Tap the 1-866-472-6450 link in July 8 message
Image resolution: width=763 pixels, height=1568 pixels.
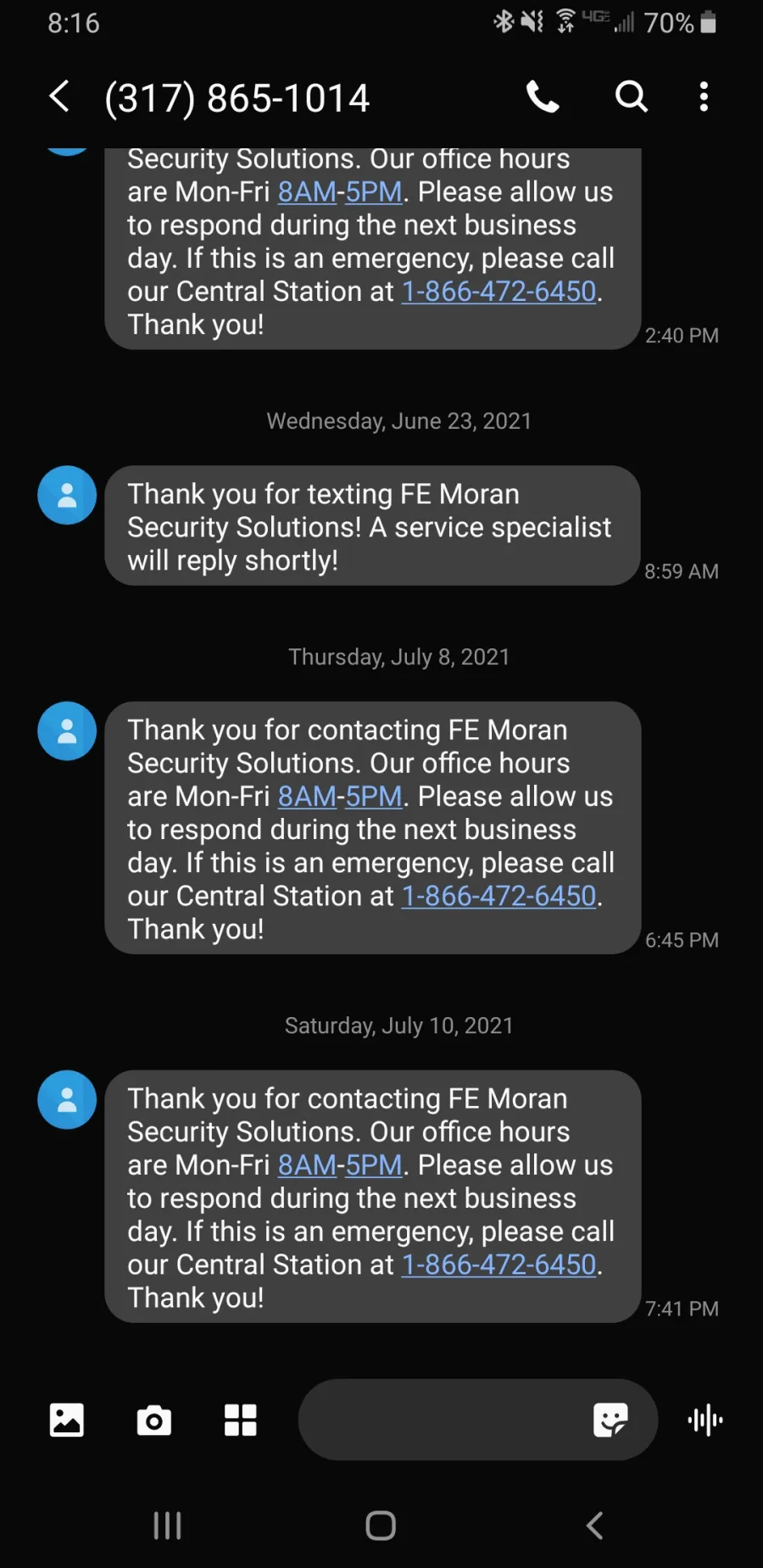click(498, 896)
